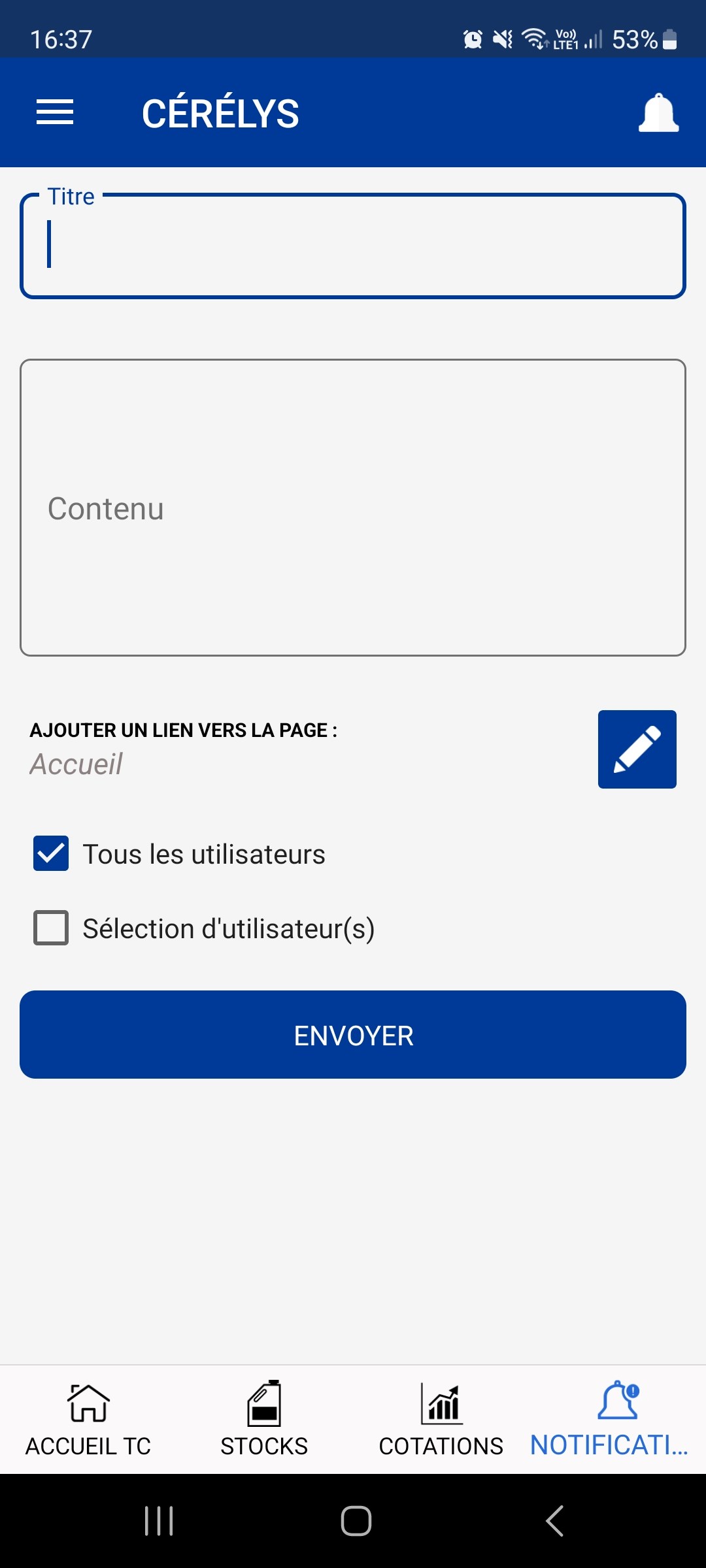Check Sélection d'utilisateur(s) checkbox

51,928
